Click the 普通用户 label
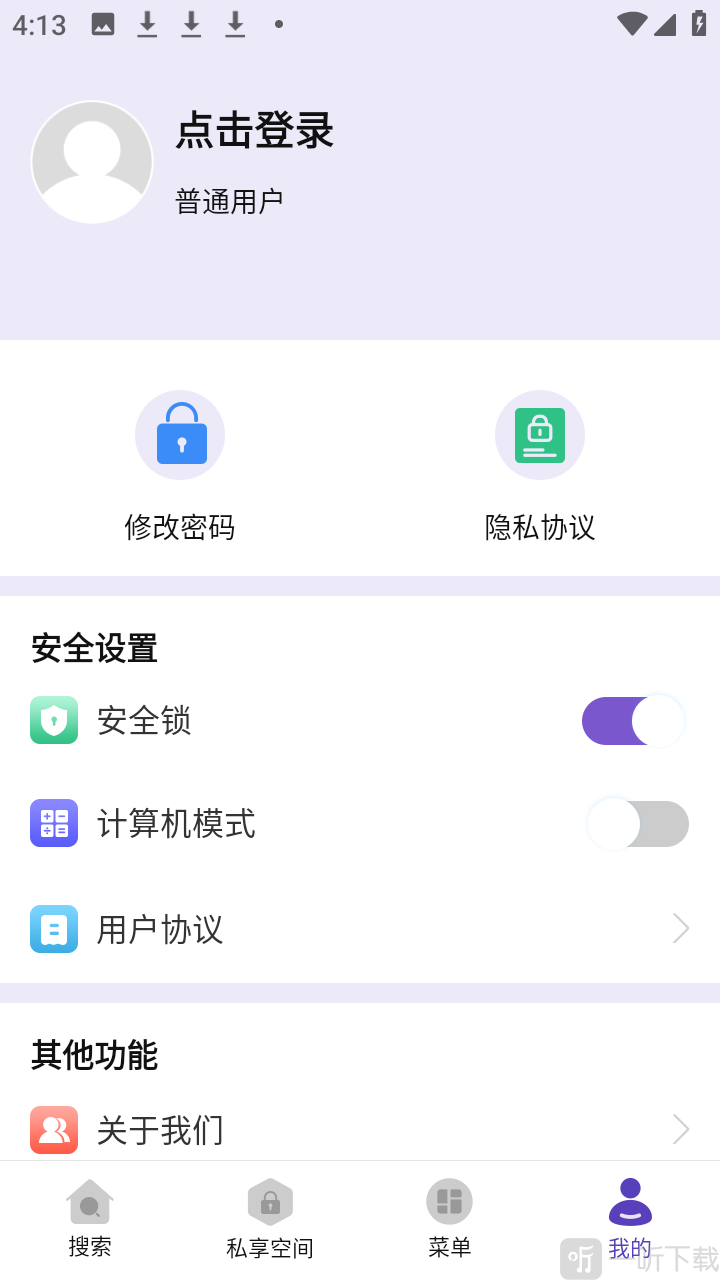Image resolution: width=720 pixels, height=1280 pixels. coord(229,199)
